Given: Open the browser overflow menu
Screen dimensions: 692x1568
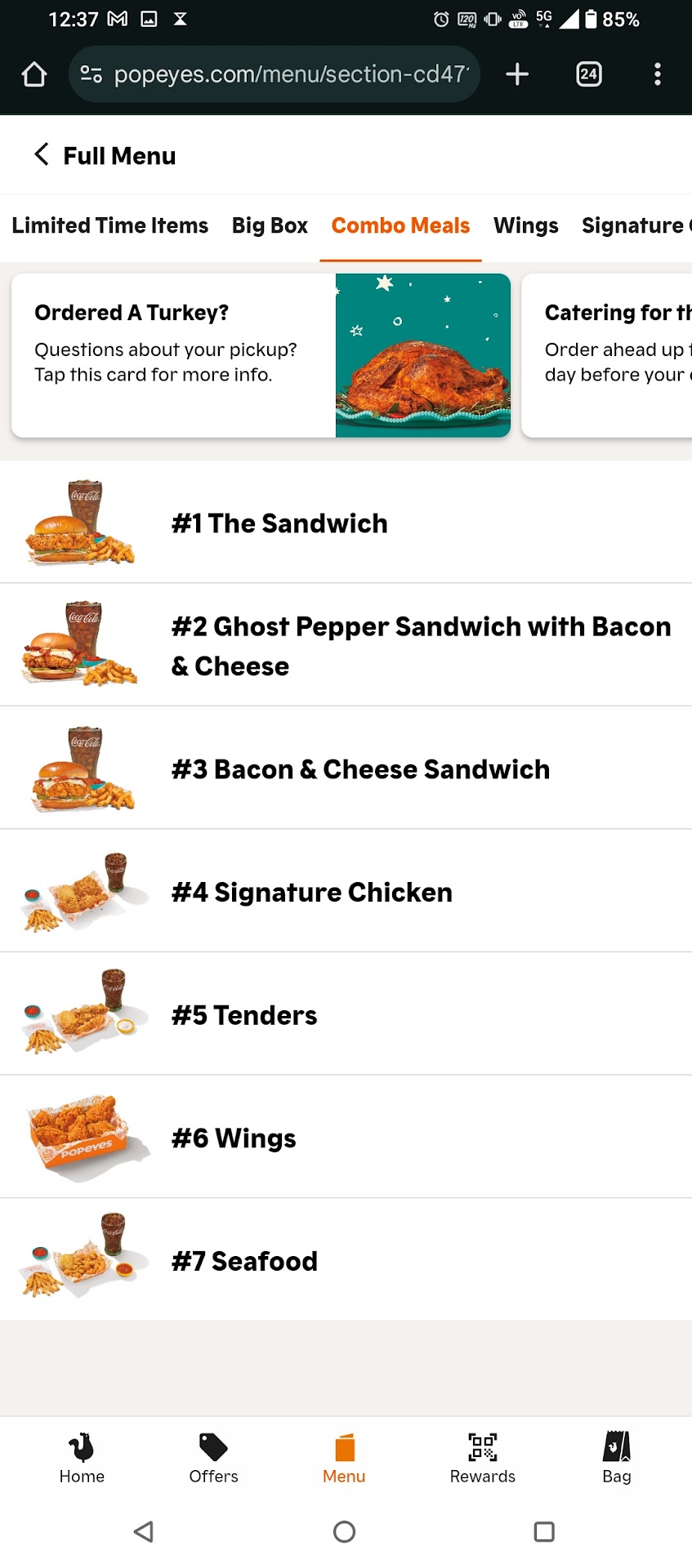Looking at the screenshot, I should click(657, 74).
